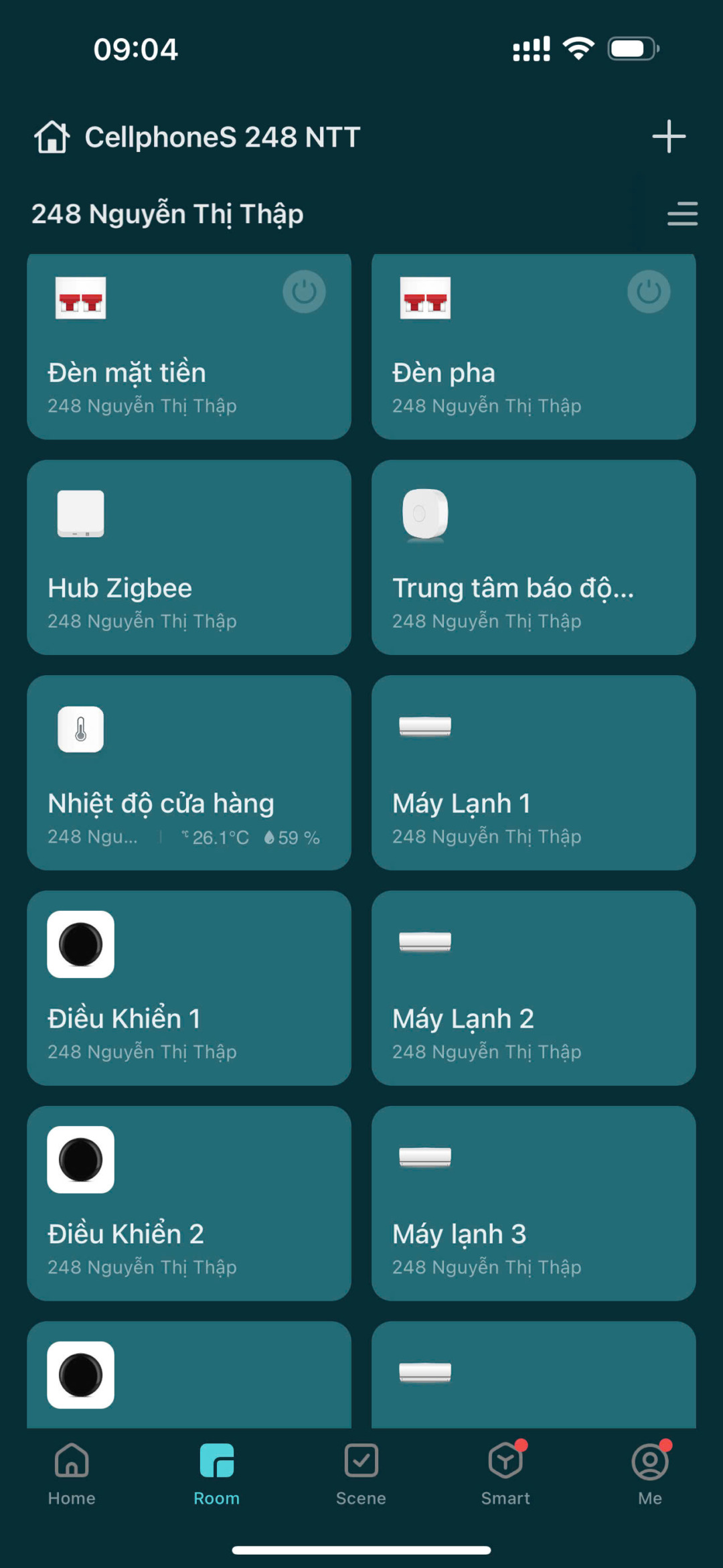Open the Nhiệt độ cửa hàng thermometer icon

[80, 730]
